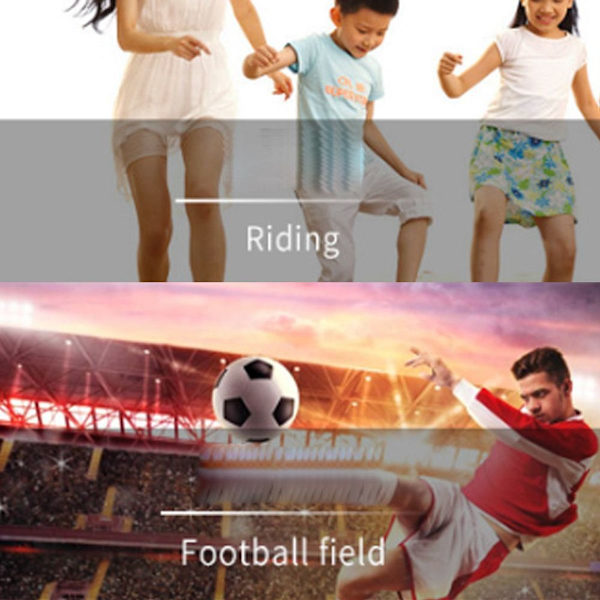Select the Football field card
Image resolution: width=600 pixels, height=600 pixels.
coord(283,551)
